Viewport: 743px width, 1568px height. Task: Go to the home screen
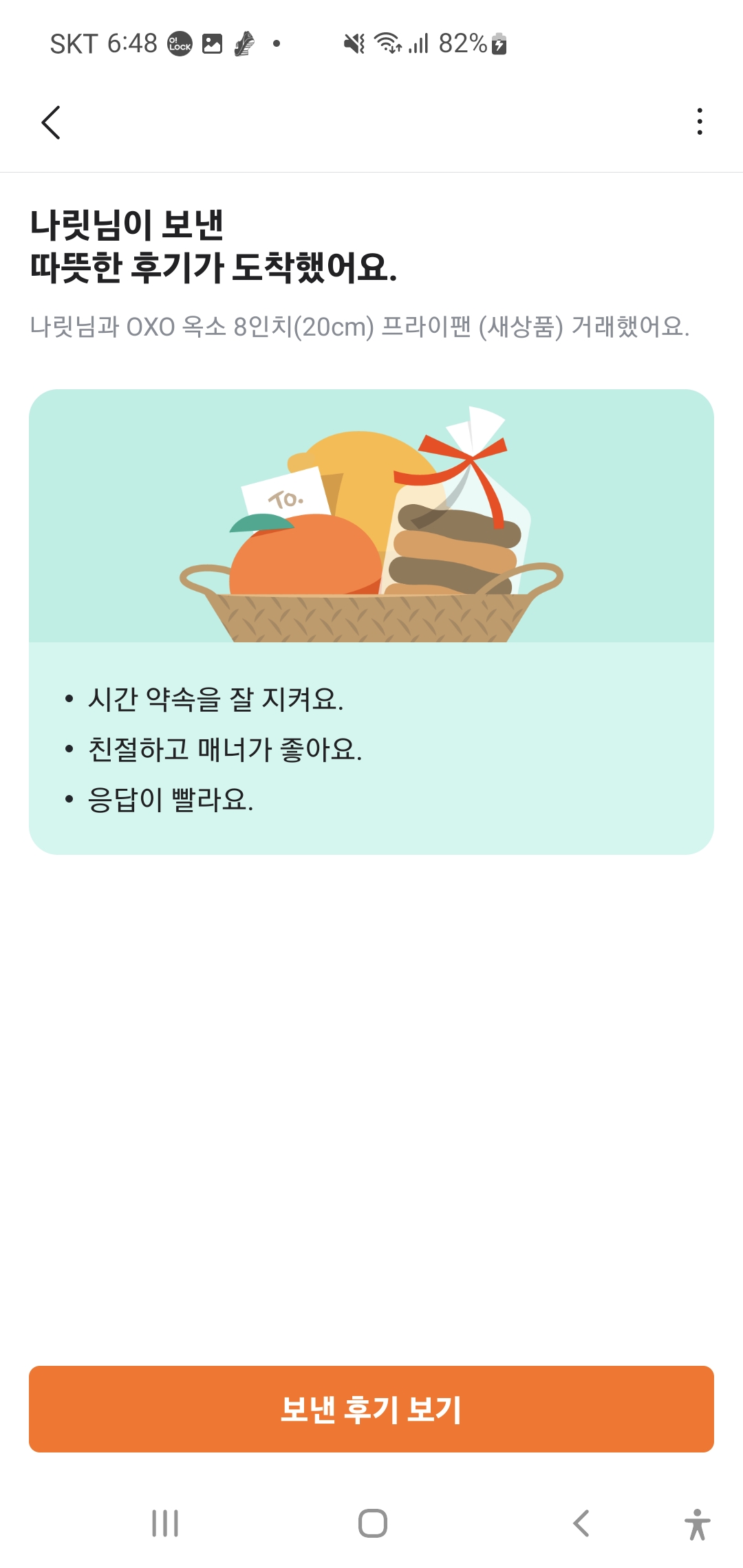372,1523
